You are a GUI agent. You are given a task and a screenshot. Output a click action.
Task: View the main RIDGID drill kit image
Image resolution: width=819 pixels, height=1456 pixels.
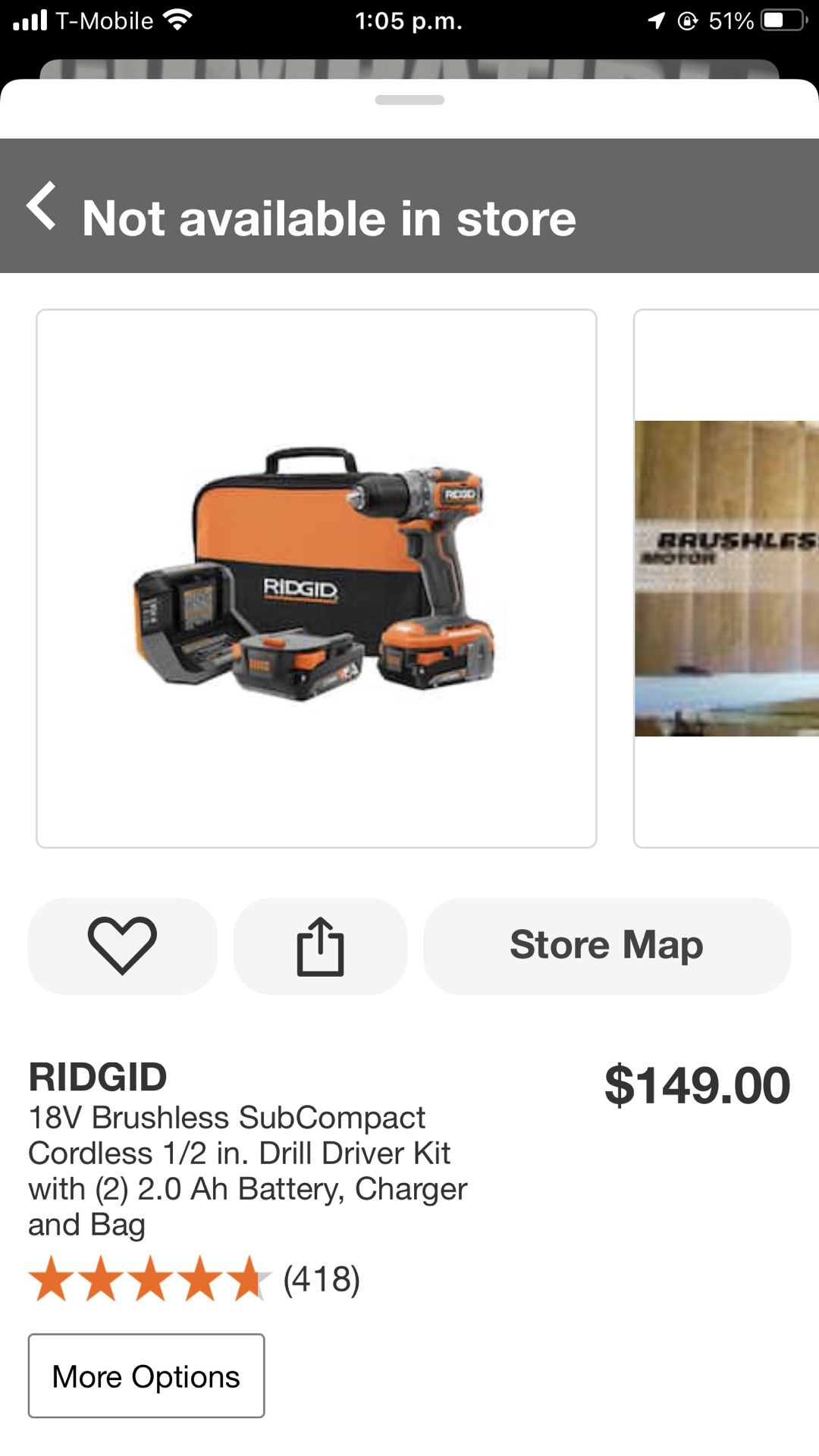click(316, 578)
